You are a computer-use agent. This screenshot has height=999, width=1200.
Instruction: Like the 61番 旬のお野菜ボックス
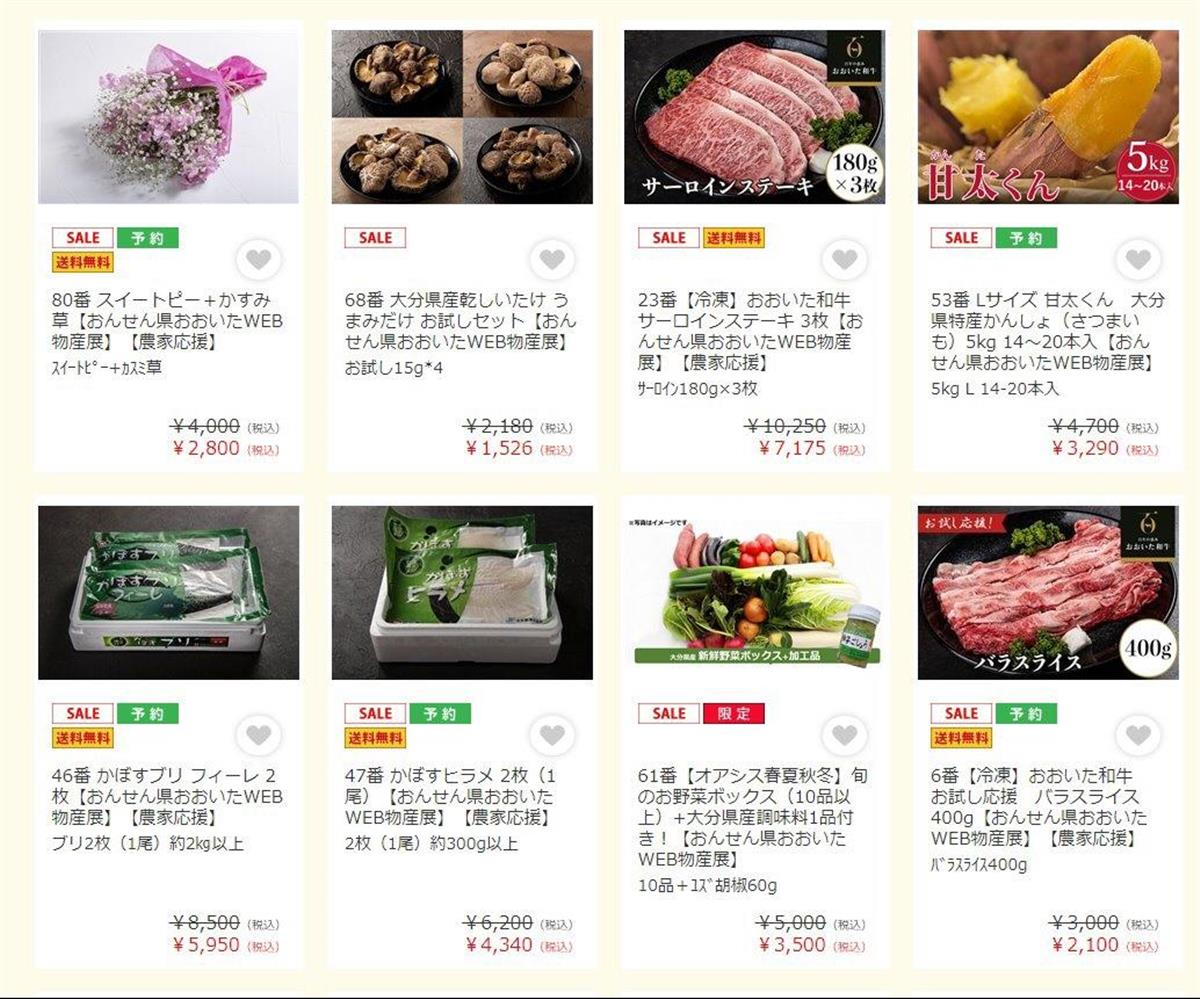pyautogui.click(x=845, y=736)
